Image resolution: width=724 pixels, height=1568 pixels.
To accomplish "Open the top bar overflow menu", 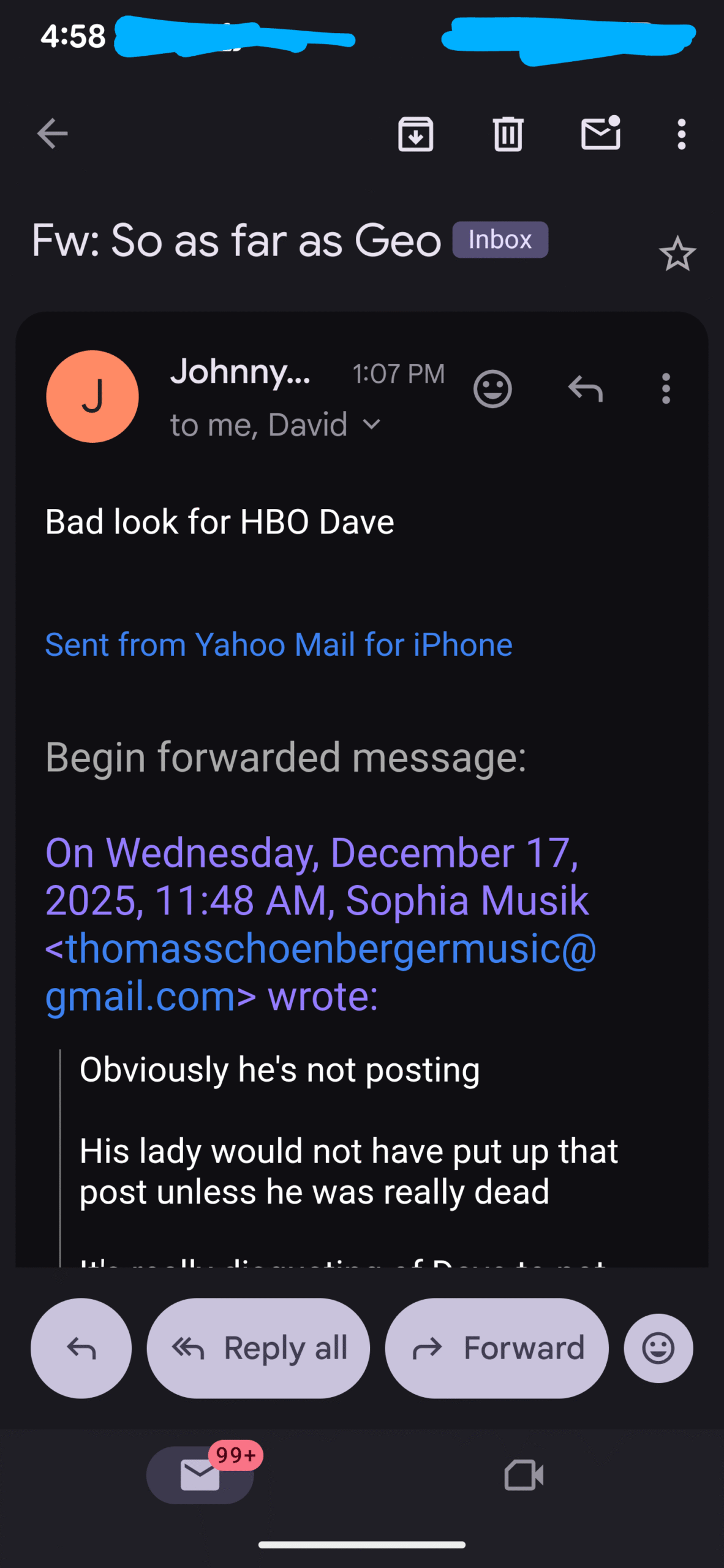I will pos(681,134).
